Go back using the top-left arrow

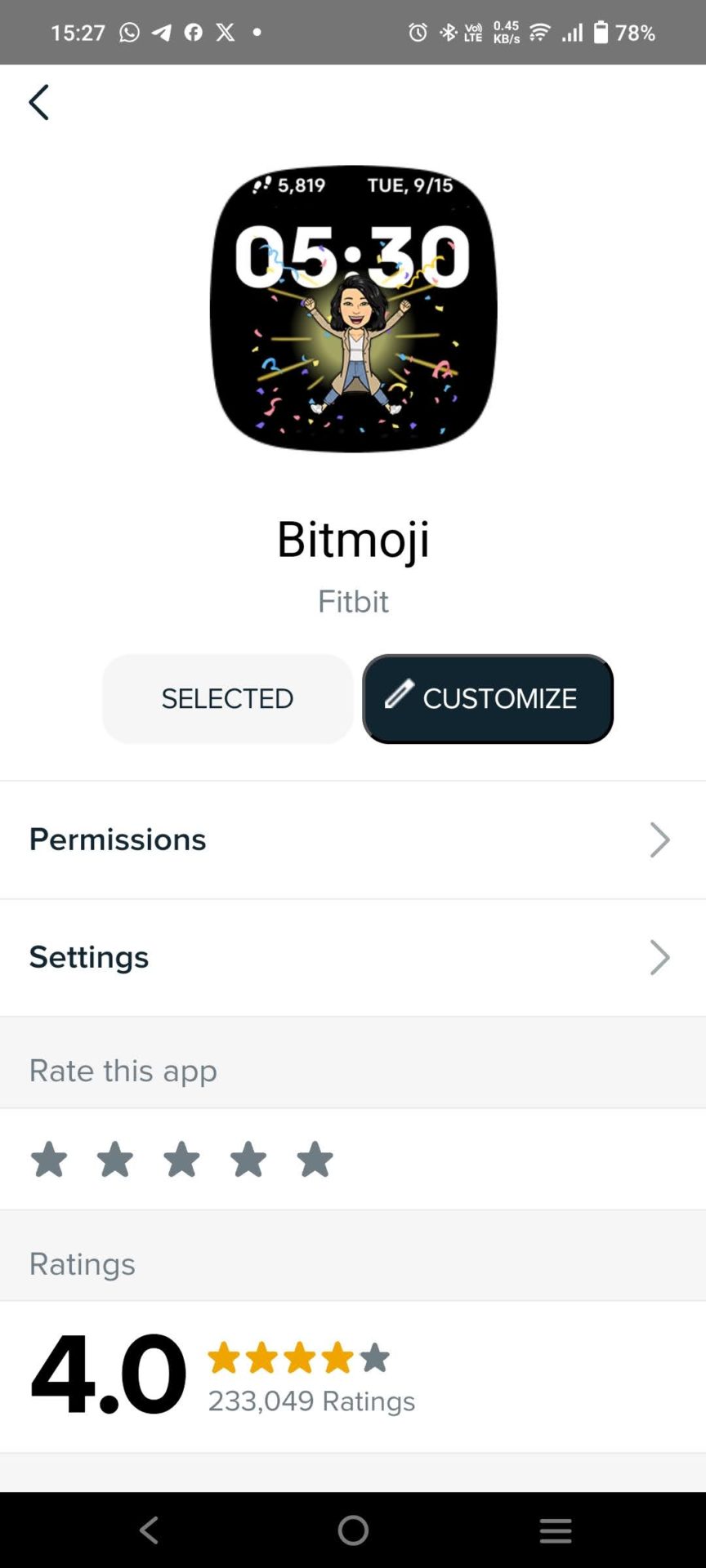38,102
